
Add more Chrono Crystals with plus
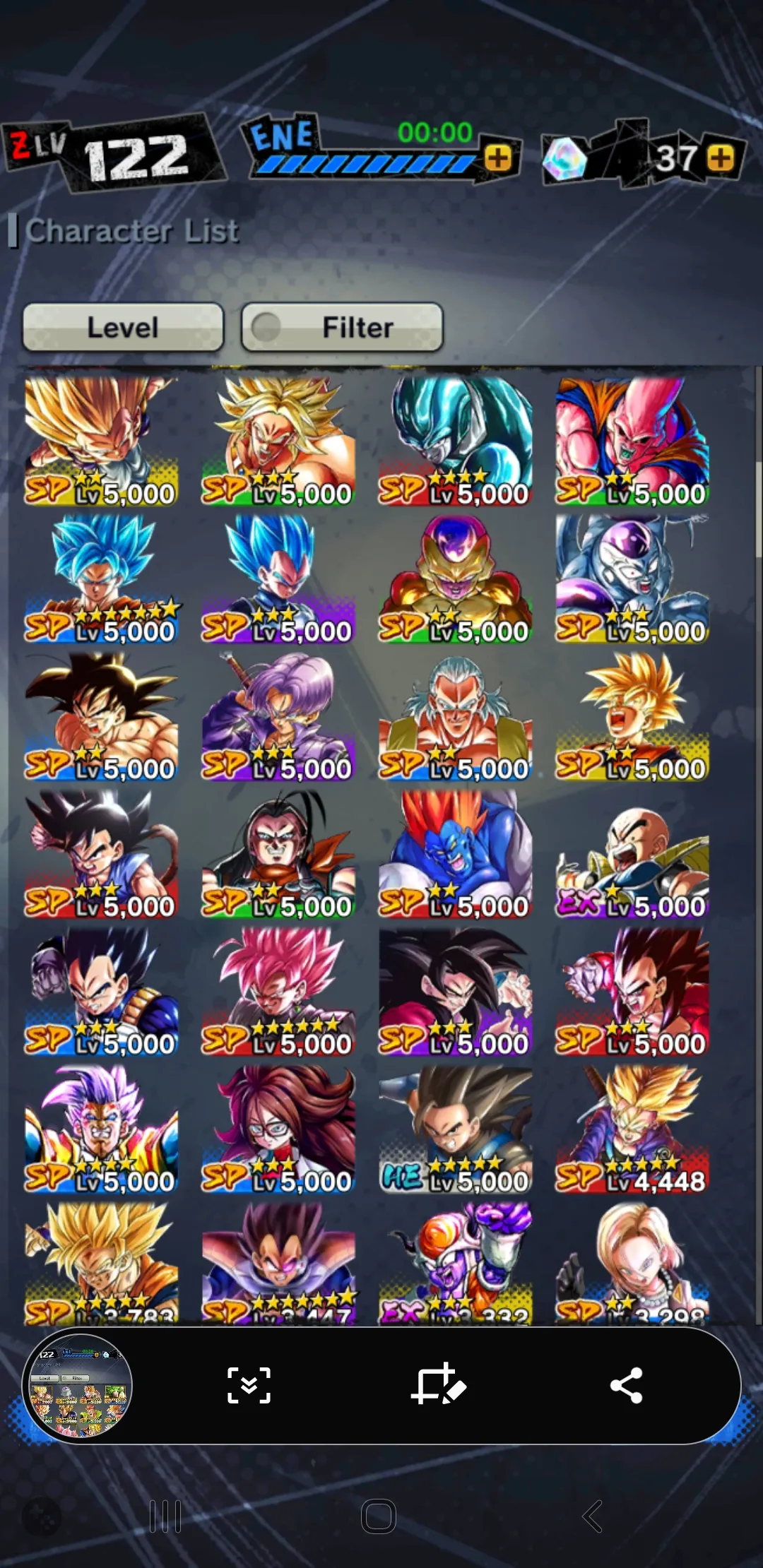tap(720, 158)
